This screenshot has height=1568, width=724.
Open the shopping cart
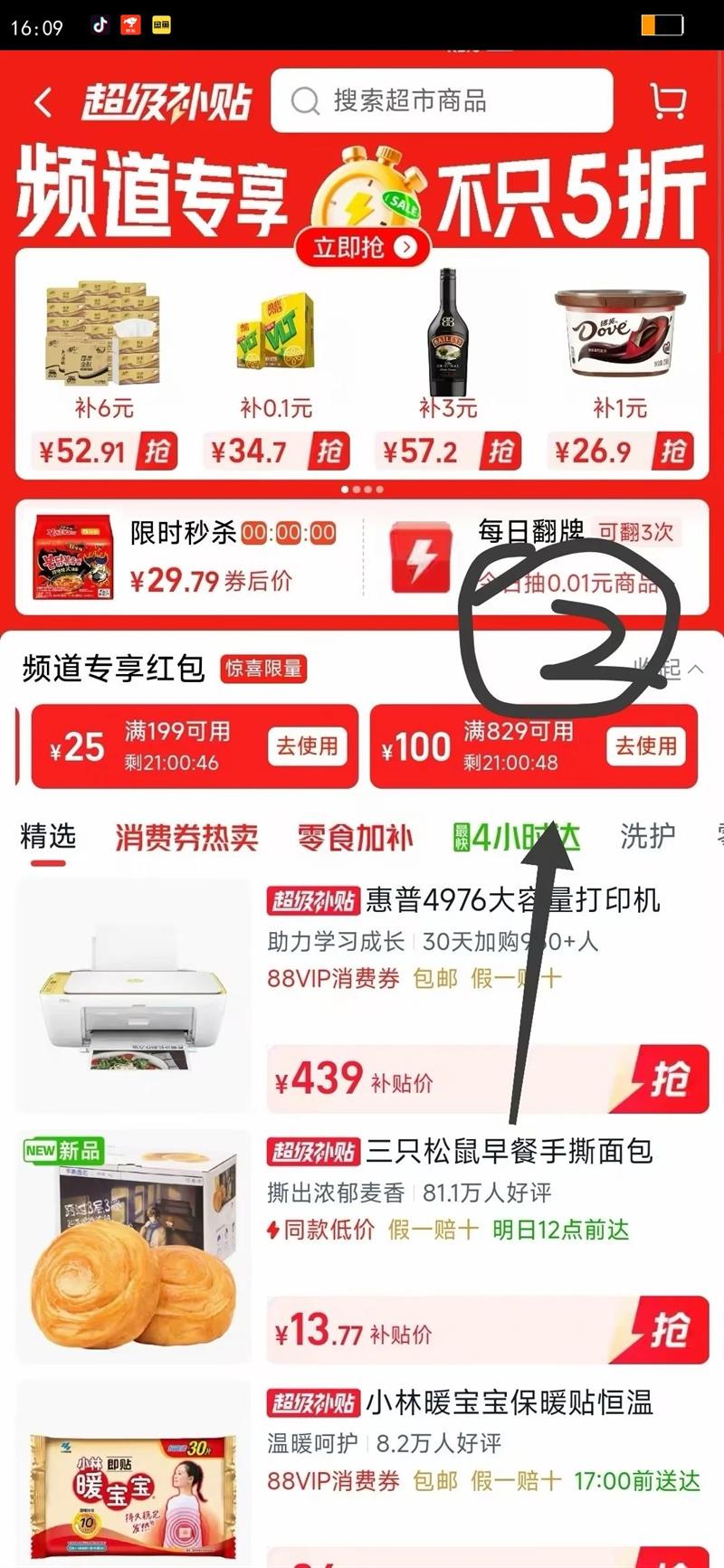click(x=667, y=102)
